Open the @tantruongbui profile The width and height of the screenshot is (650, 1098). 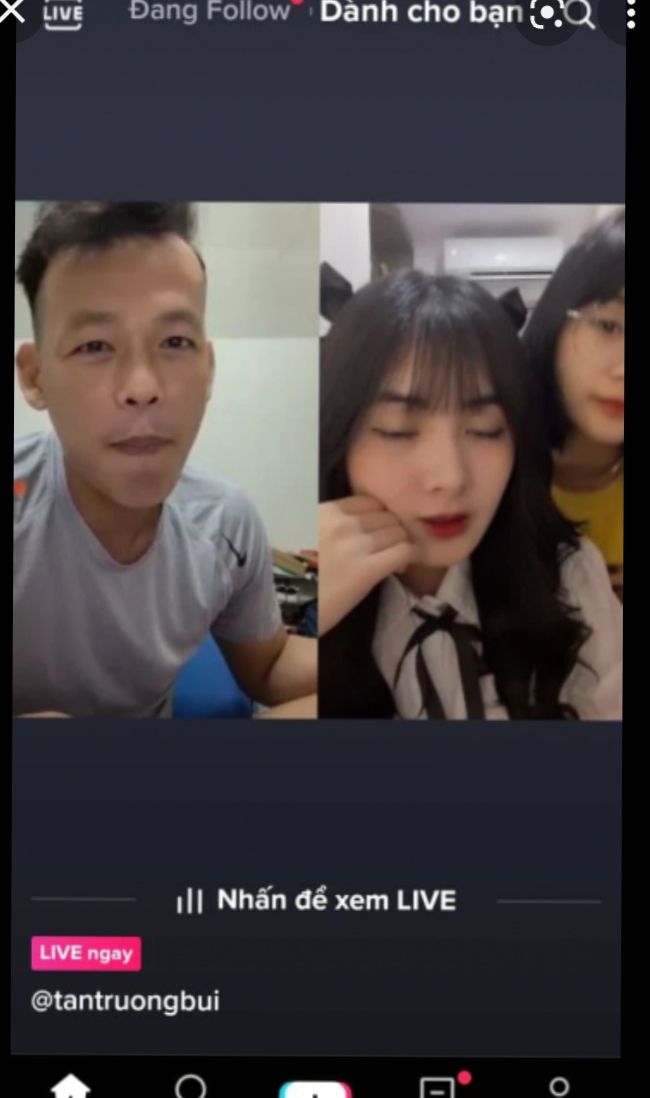coord(125,1001)
